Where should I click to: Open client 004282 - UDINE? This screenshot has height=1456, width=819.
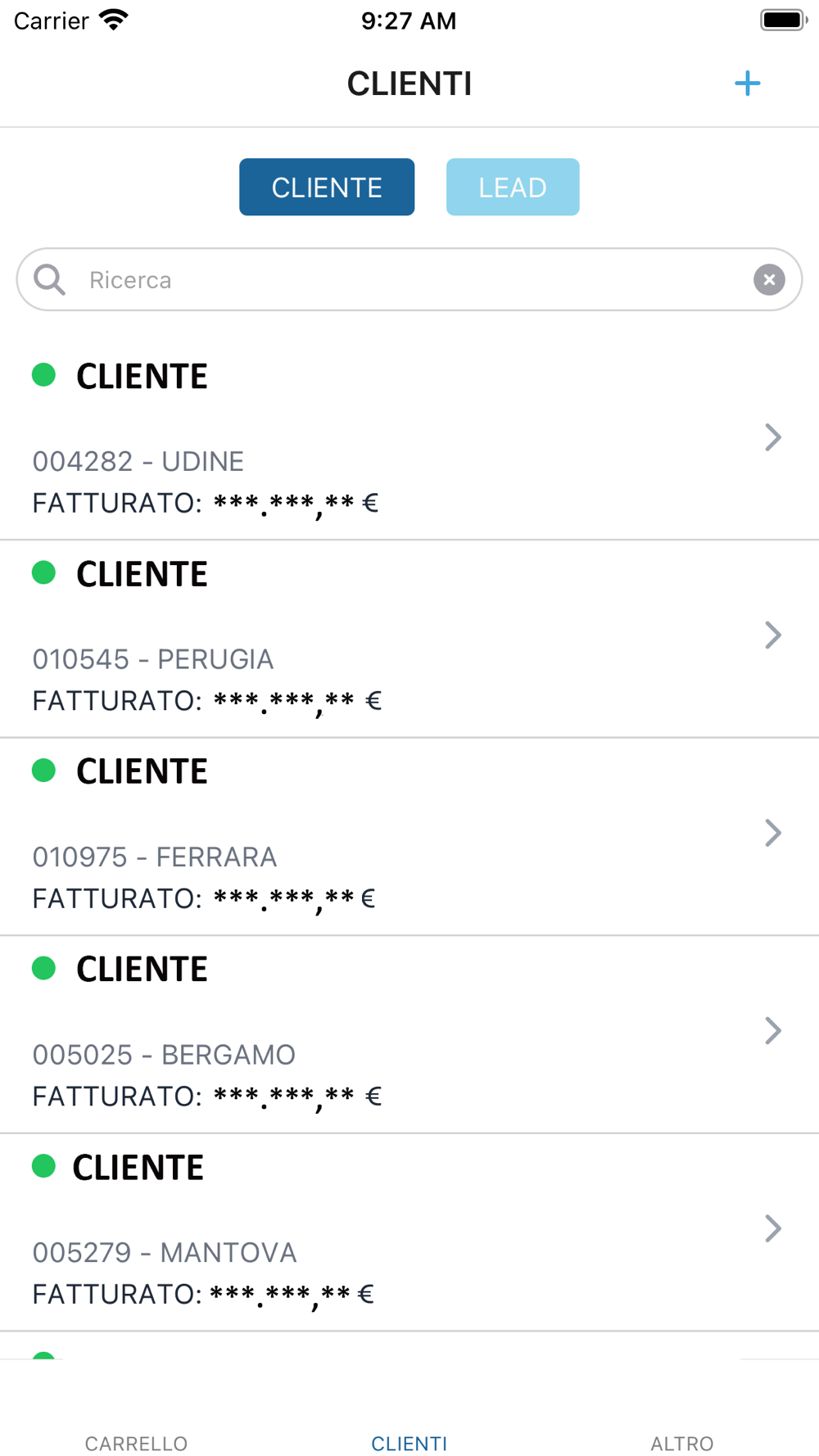409,440
